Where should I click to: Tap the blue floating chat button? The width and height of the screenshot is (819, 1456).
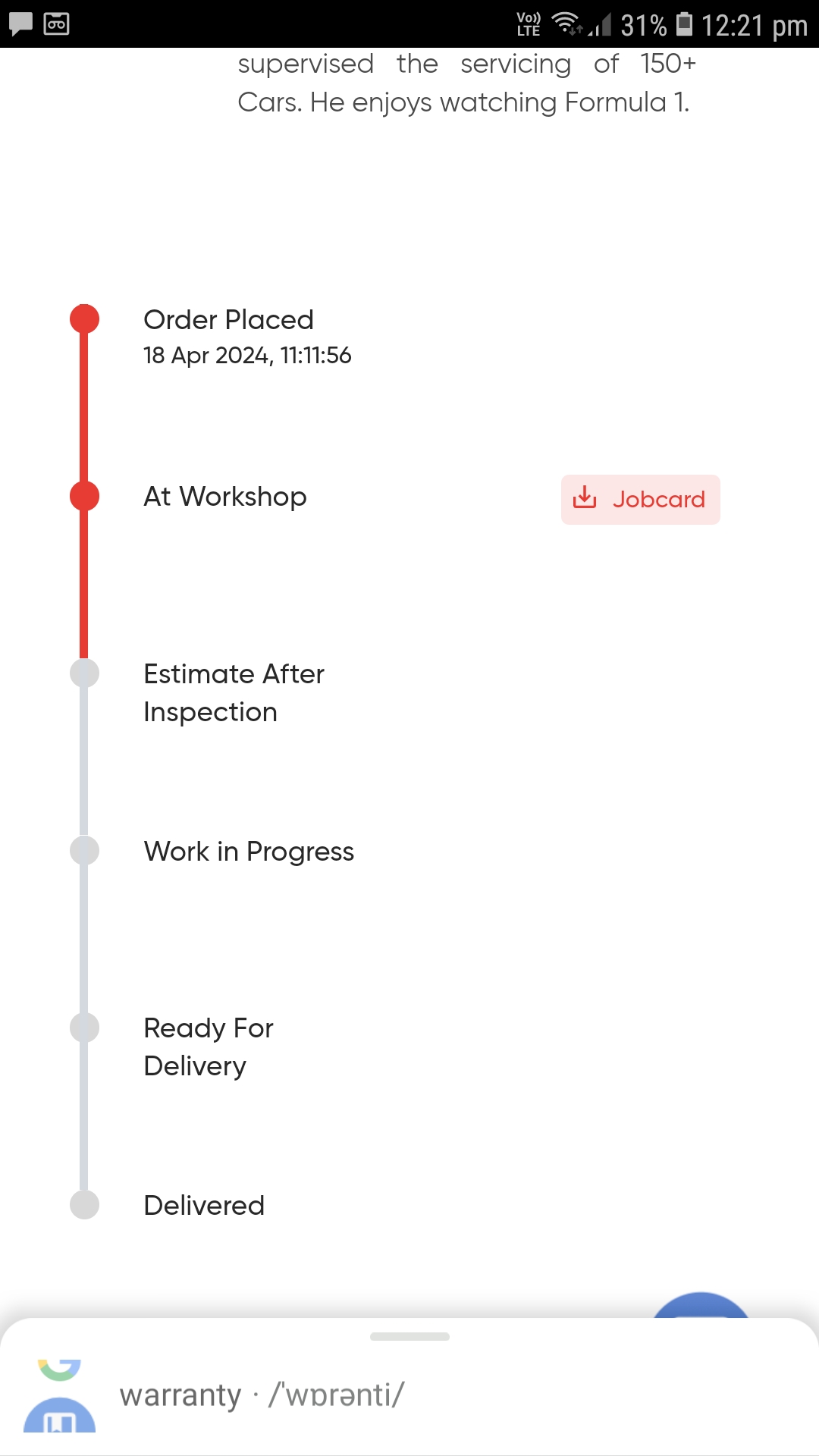(x=701, y=1306)
